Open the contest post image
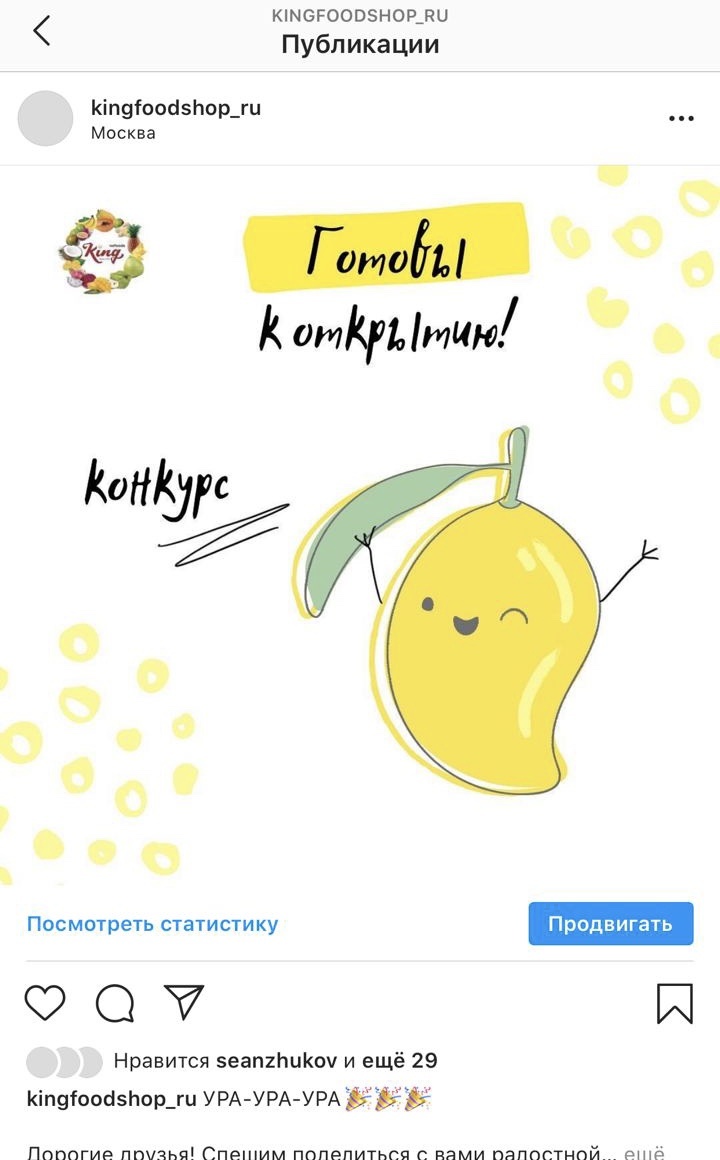 360,525
